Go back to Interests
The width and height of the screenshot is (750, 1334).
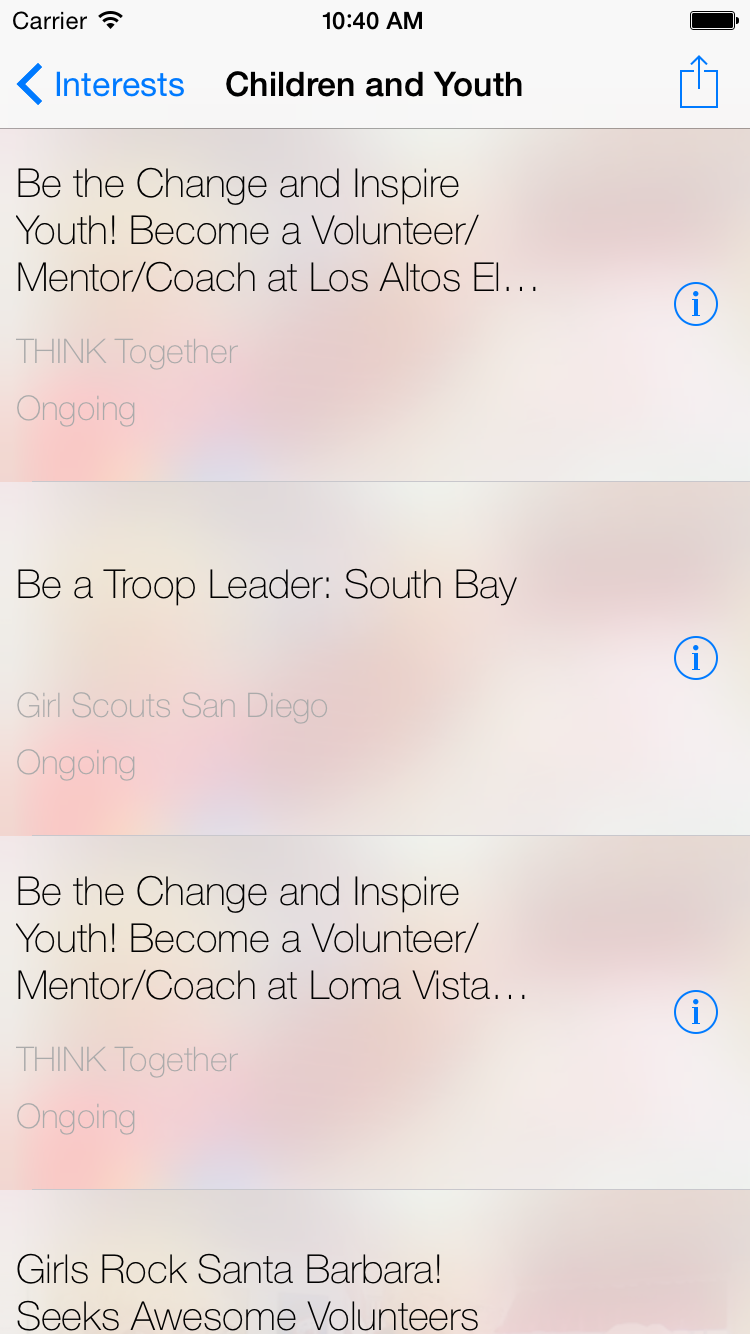pyautogui.click(x=101, y=85)
